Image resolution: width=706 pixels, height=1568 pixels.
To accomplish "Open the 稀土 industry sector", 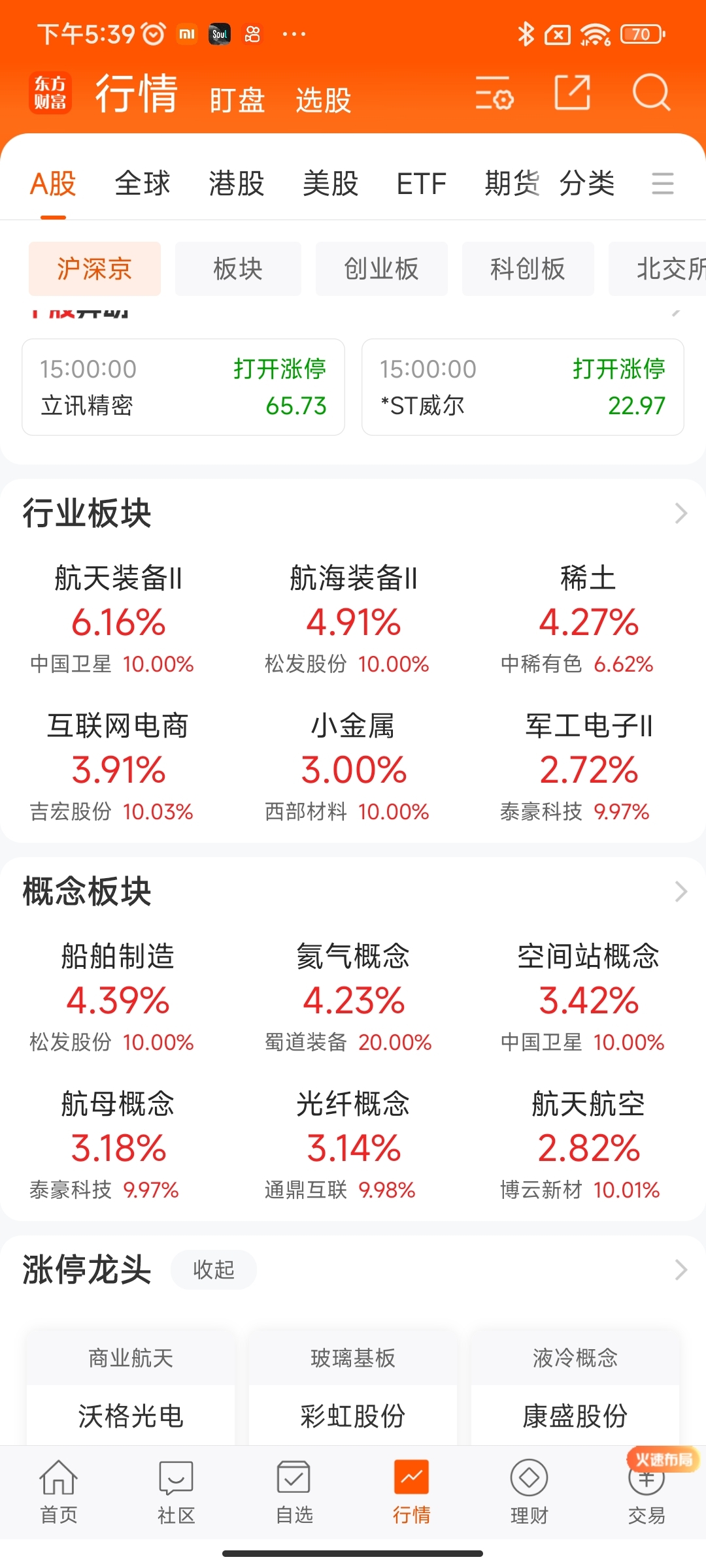I will coord(588,619).
